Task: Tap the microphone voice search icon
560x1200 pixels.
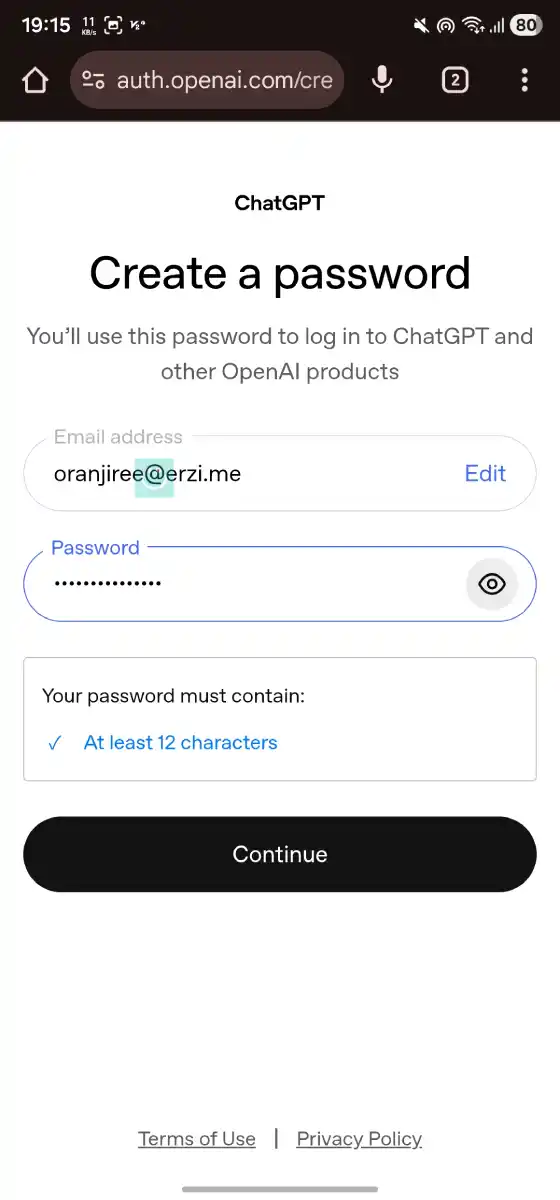Action: click(x=382, y=80)
